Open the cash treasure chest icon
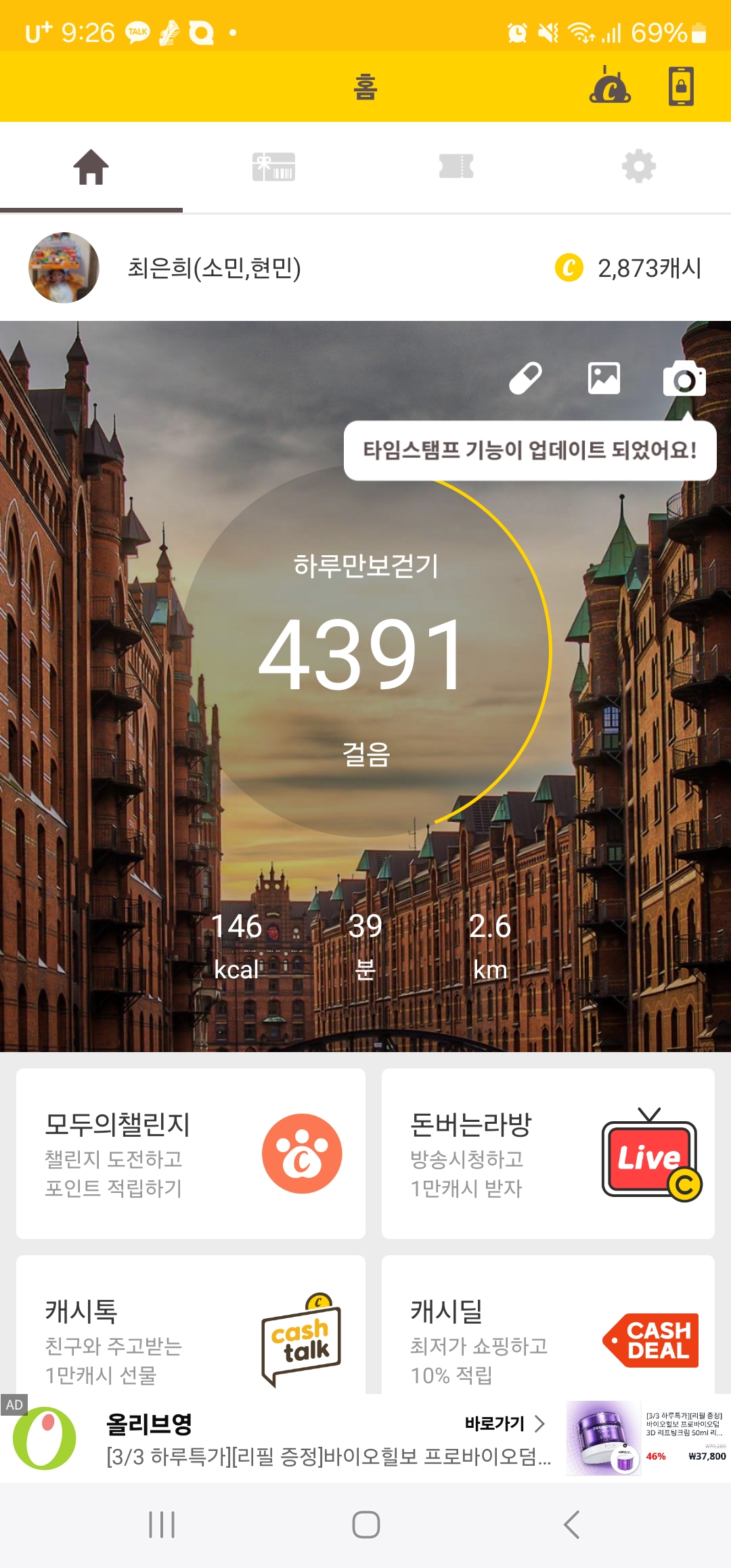 pos(610,87)
